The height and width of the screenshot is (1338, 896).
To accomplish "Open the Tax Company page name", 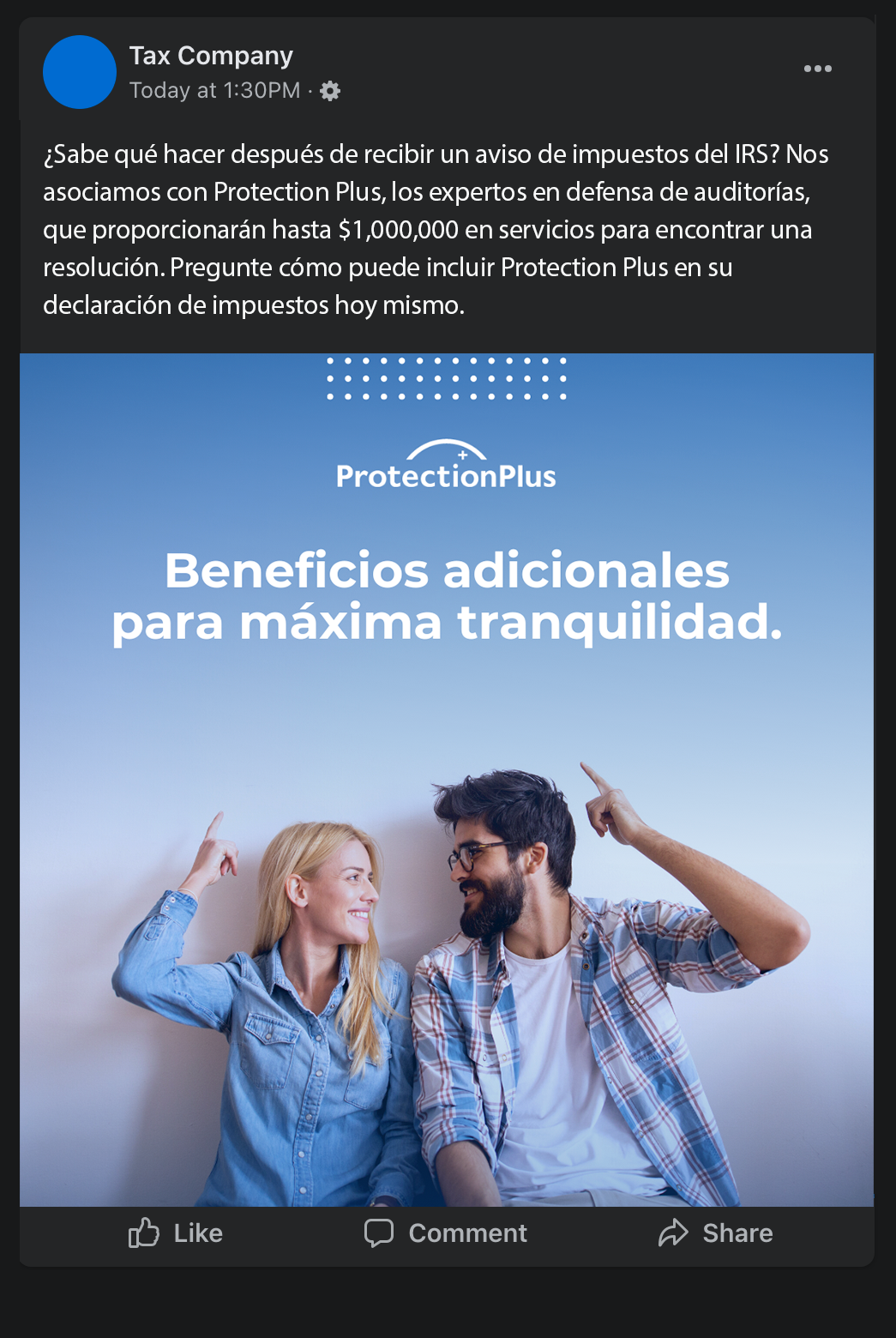I will [x=211, y=56].
